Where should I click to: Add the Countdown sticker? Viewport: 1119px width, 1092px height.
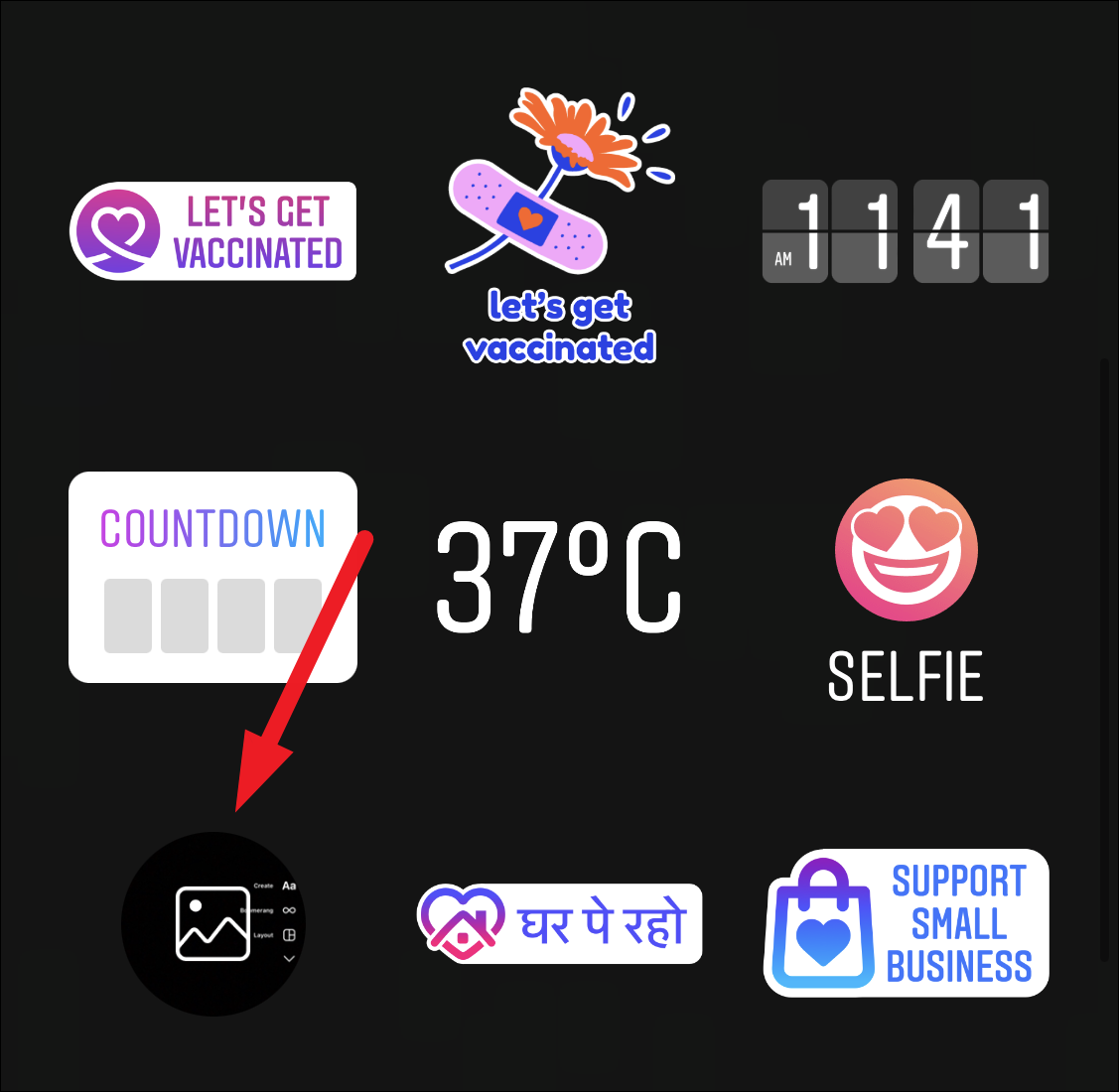pyautogui.click(x=212, y=577)
